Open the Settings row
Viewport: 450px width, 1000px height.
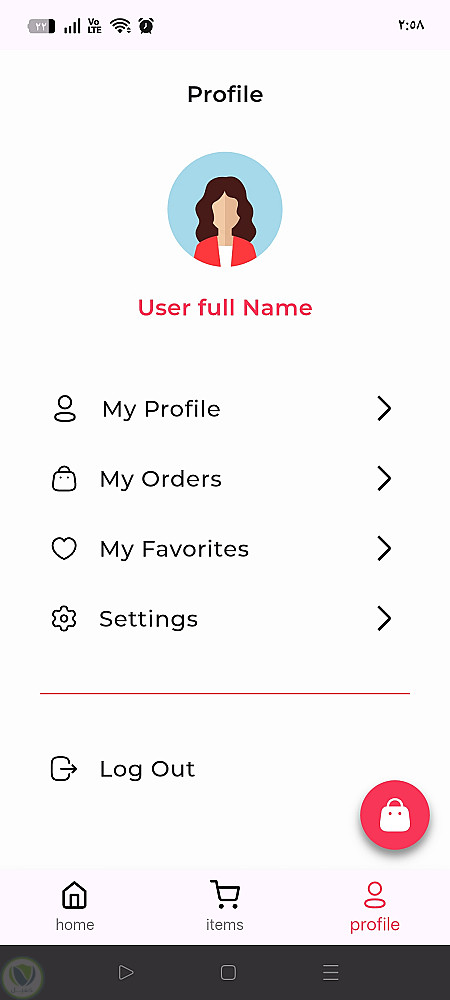click(224, 619)
